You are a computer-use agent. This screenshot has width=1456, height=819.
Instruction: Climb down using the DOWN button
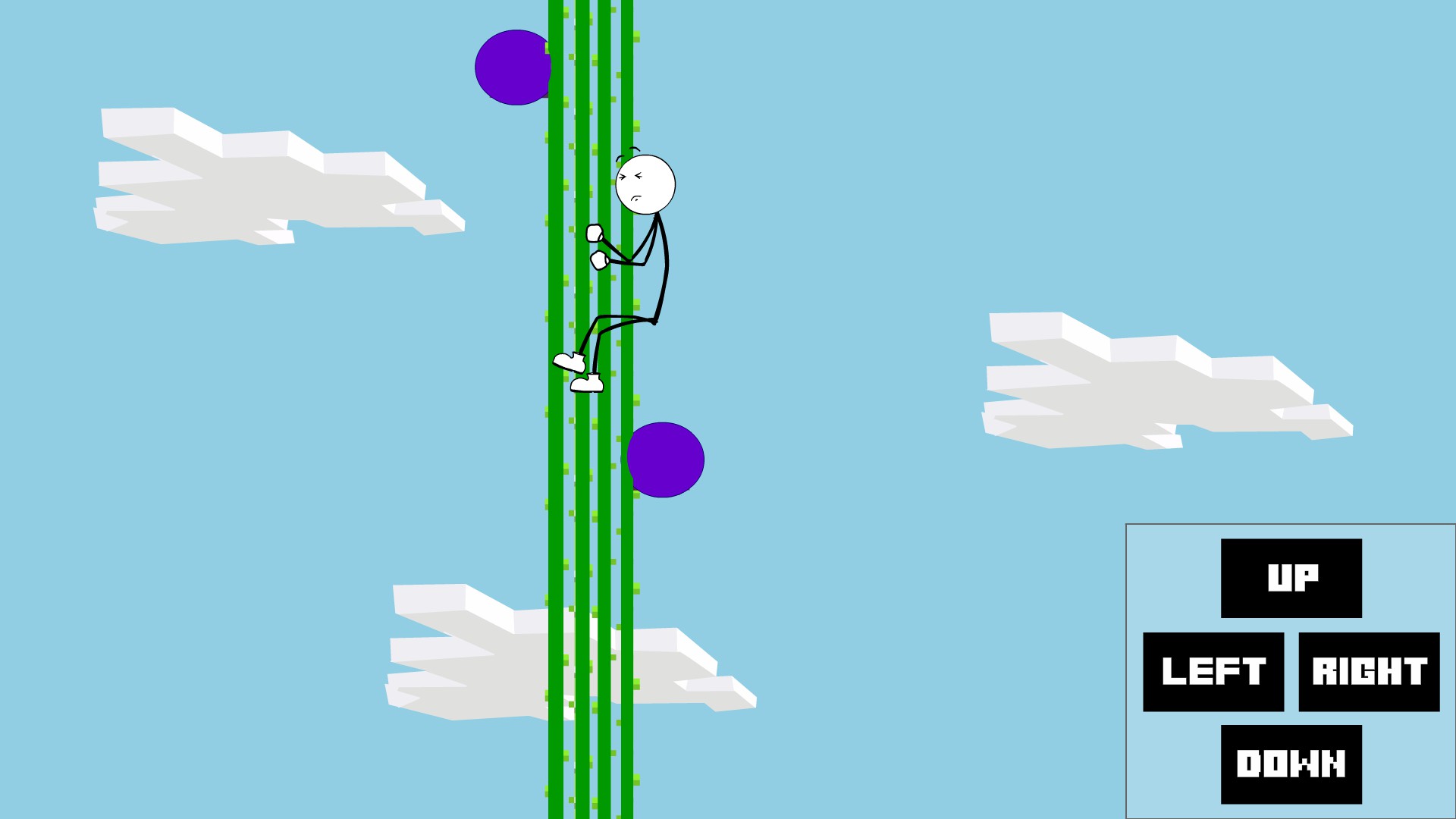pos(1291,764)
